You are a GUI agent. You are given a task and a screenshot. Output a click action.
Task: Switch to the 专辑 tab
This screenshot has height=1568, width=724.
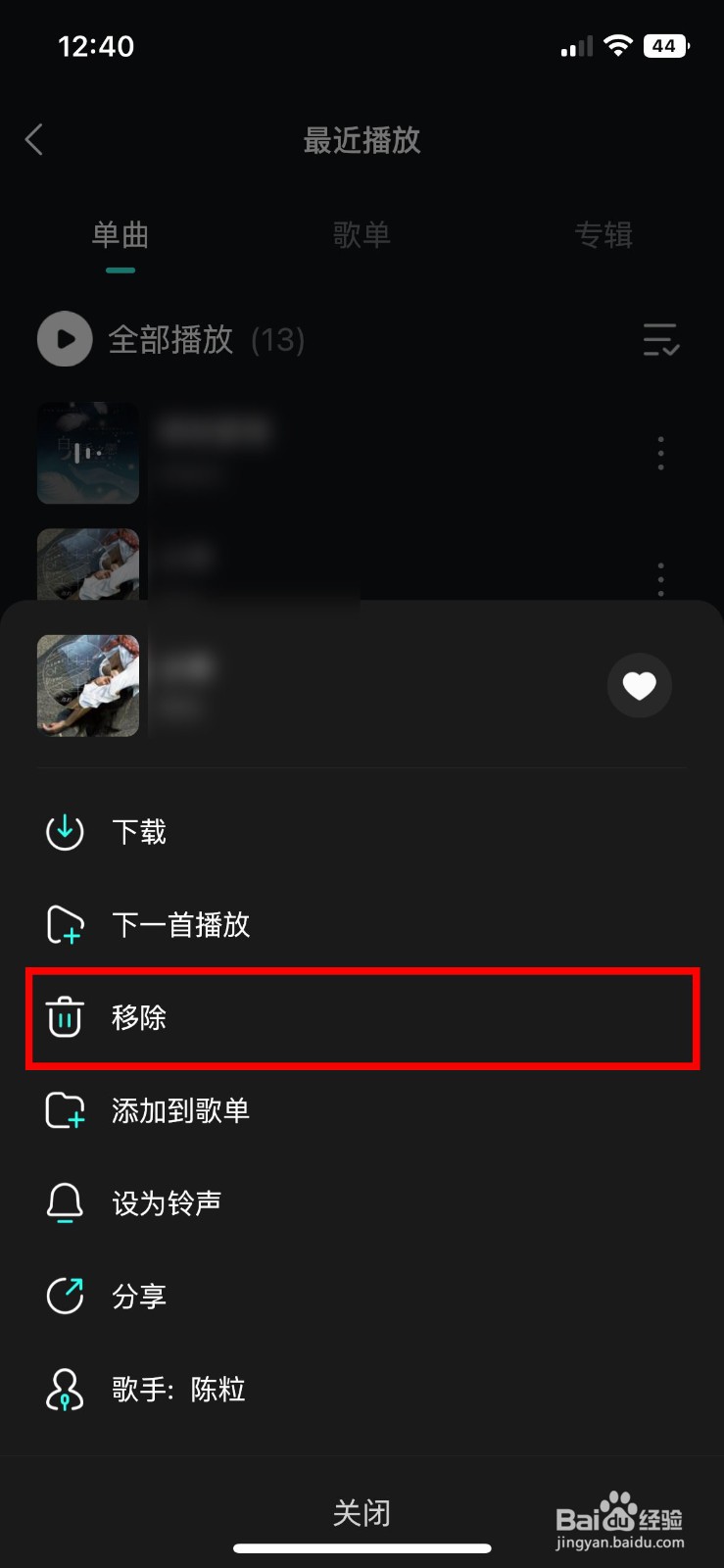point(605,235)
